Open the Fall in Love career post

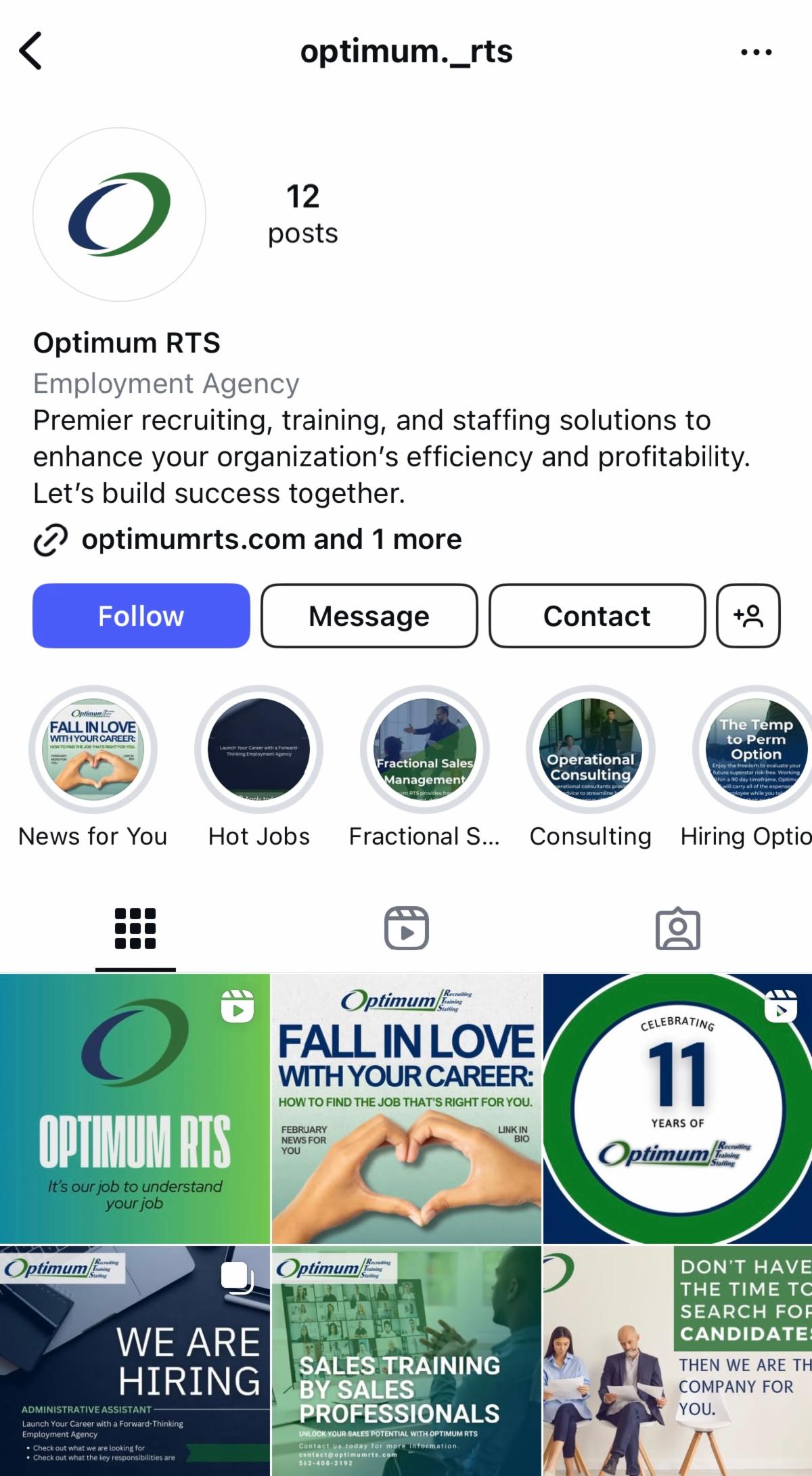point(406,1109)
